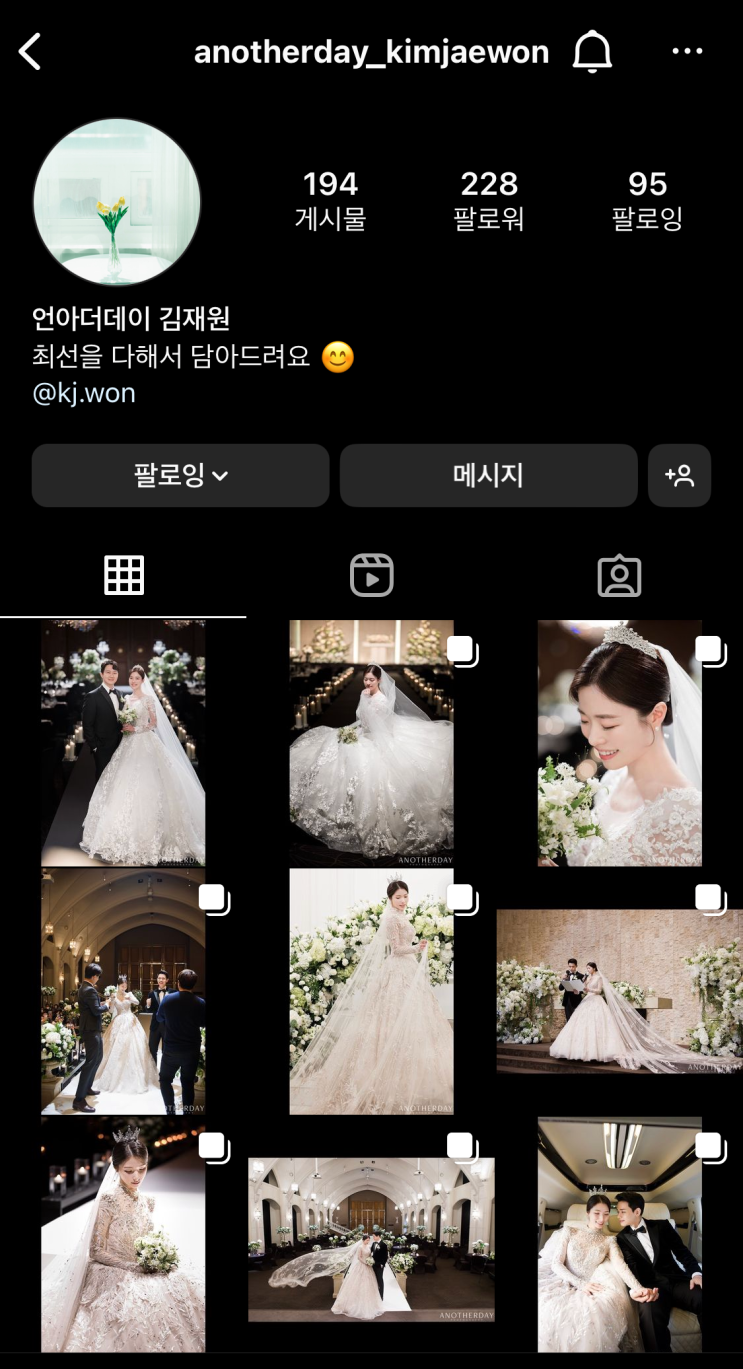The height and width of the screenshot is (1369, 743).
Task: Tap 메시지 to send a message
Action: coord(488,475)
